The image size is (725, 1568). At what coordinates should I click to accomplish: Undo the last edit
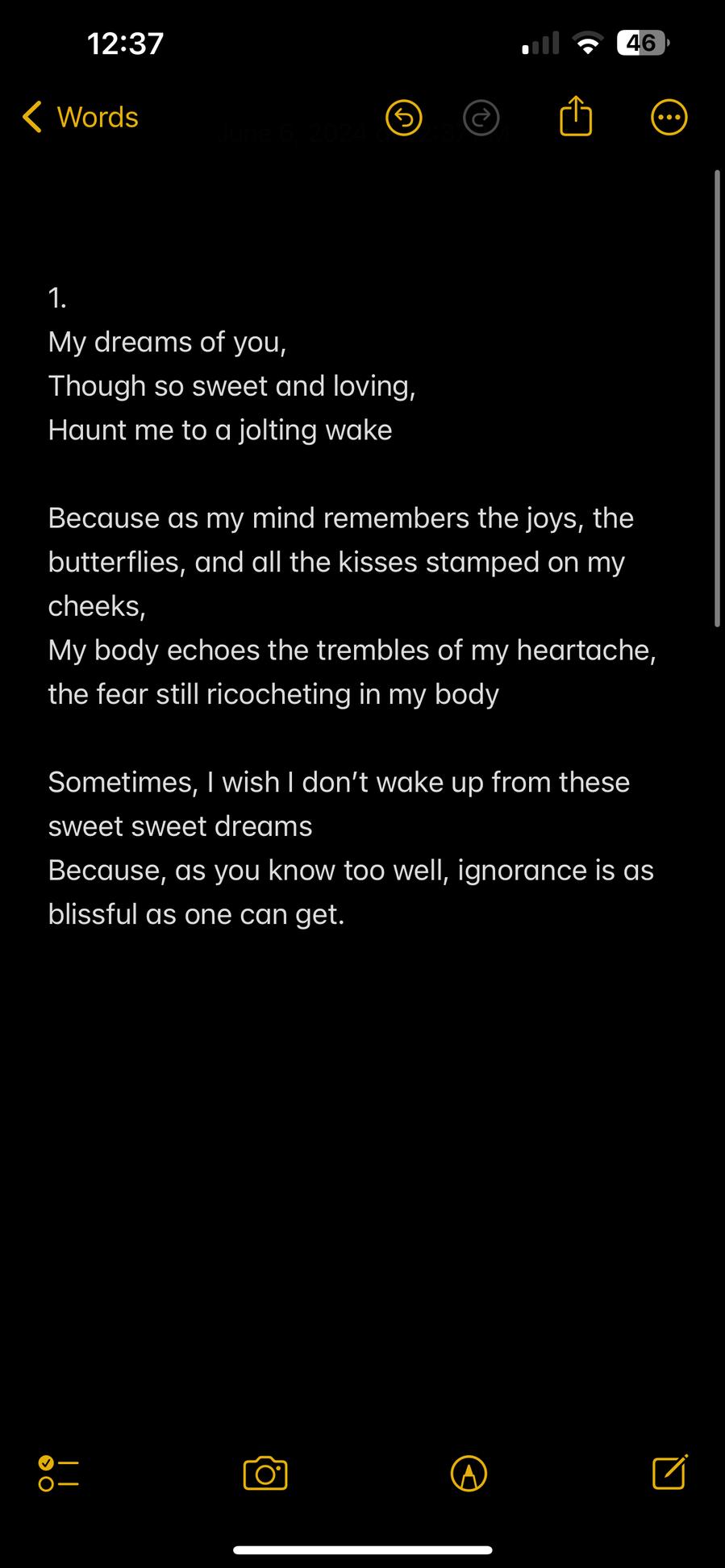pos(403,119)
